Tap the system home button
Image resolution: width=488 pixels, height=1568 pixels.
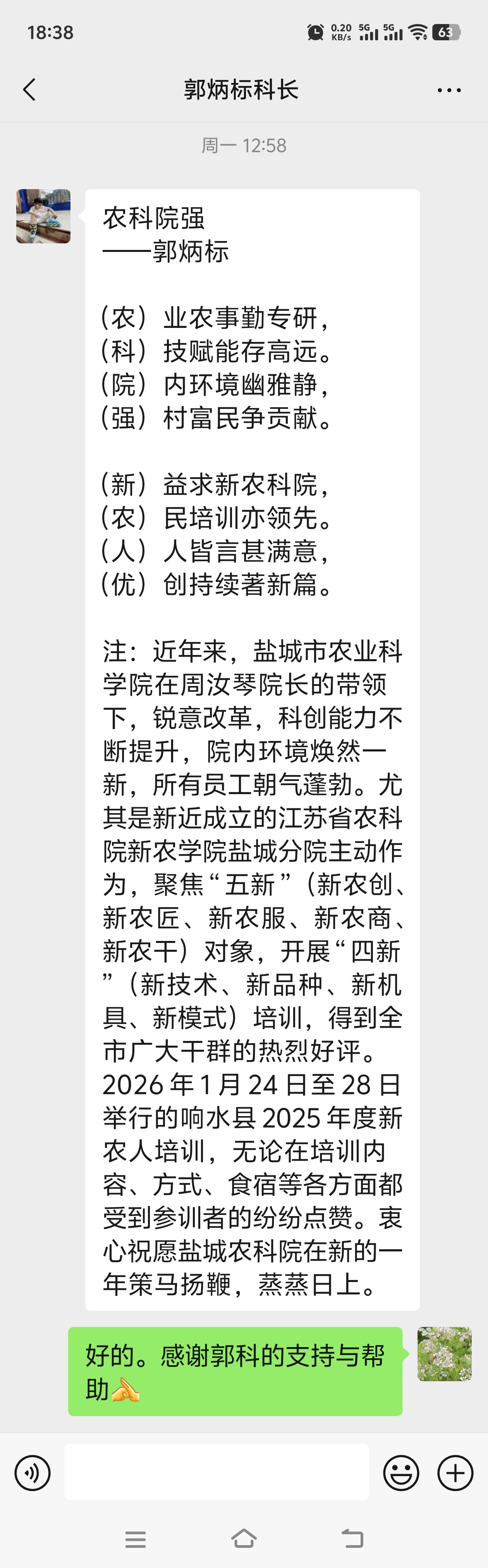tap(243, 1539)
